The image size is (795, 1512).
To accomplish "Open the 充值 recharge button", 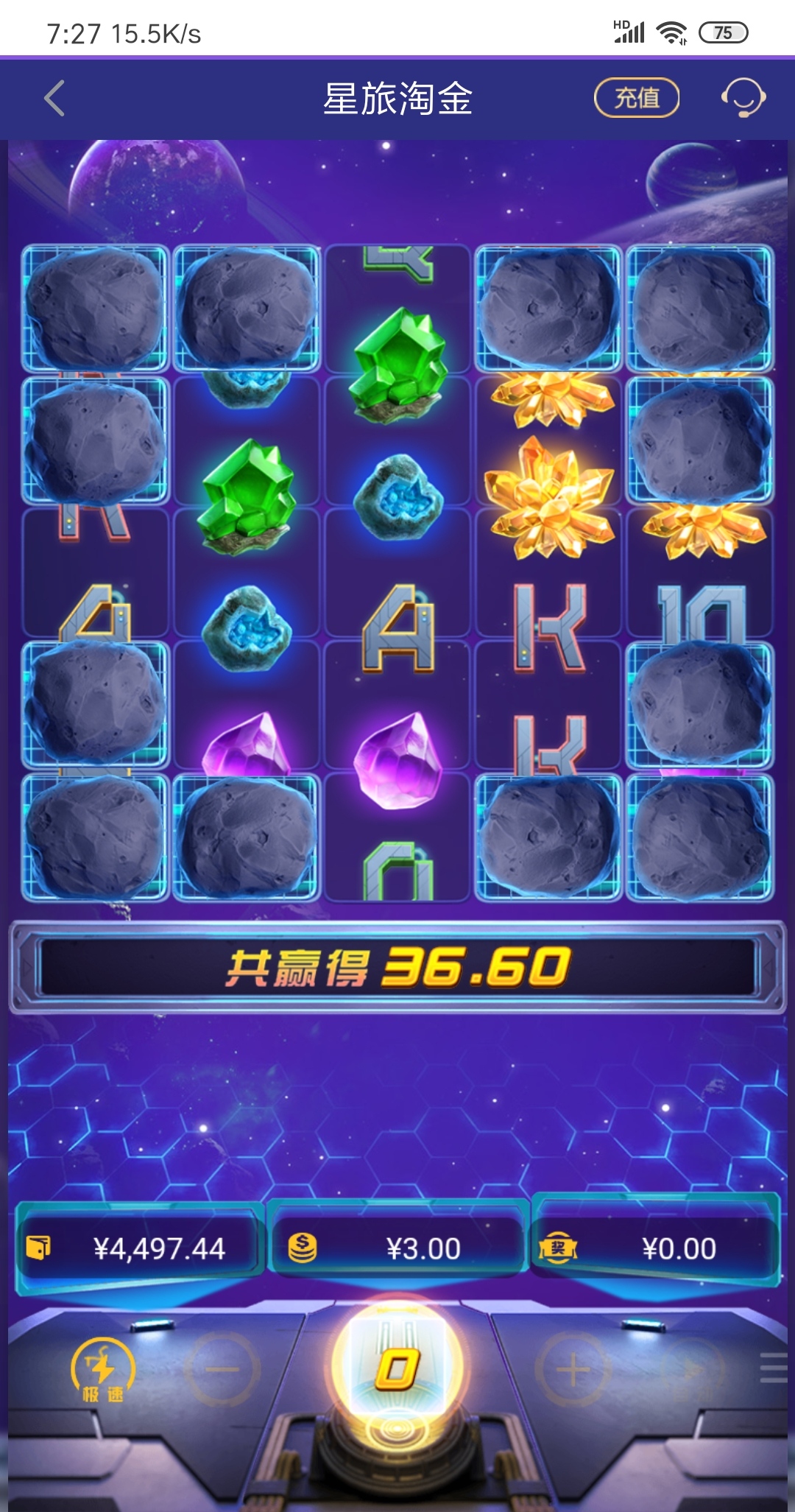I will coord(636,97).
